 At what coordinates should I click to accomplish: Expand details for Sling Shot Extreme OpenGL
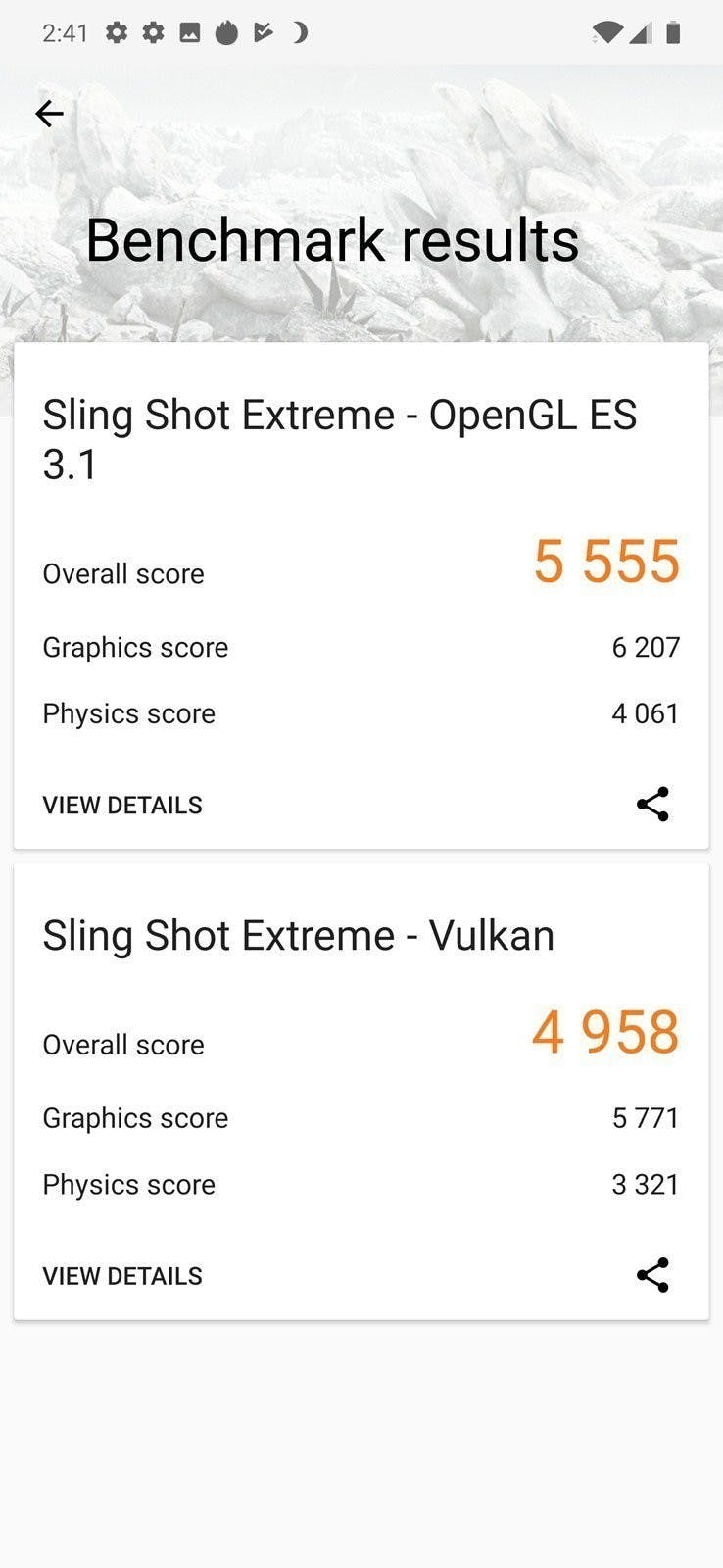[121, 804]
